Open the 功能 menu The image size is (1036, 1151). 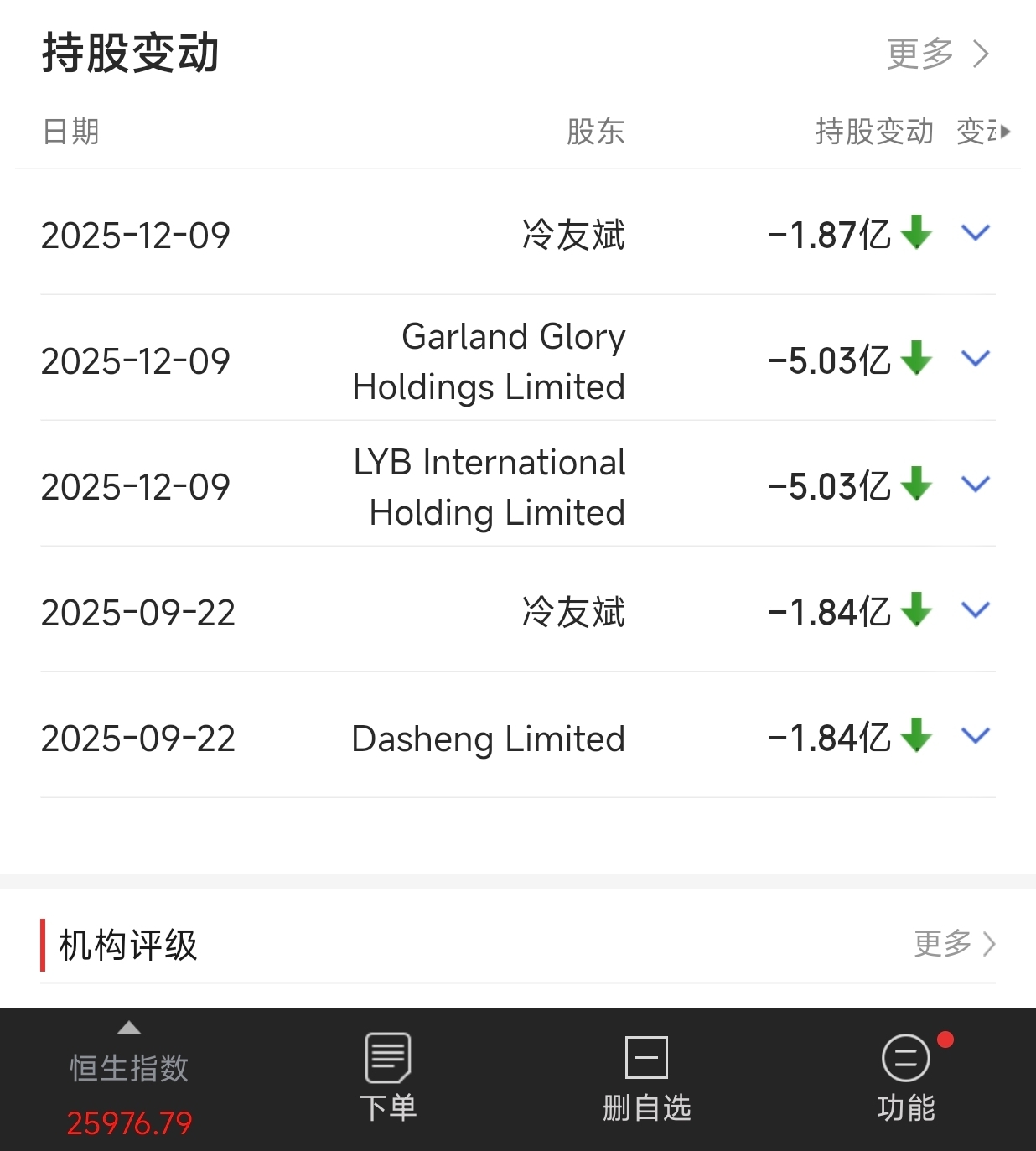coord(906,1079)
